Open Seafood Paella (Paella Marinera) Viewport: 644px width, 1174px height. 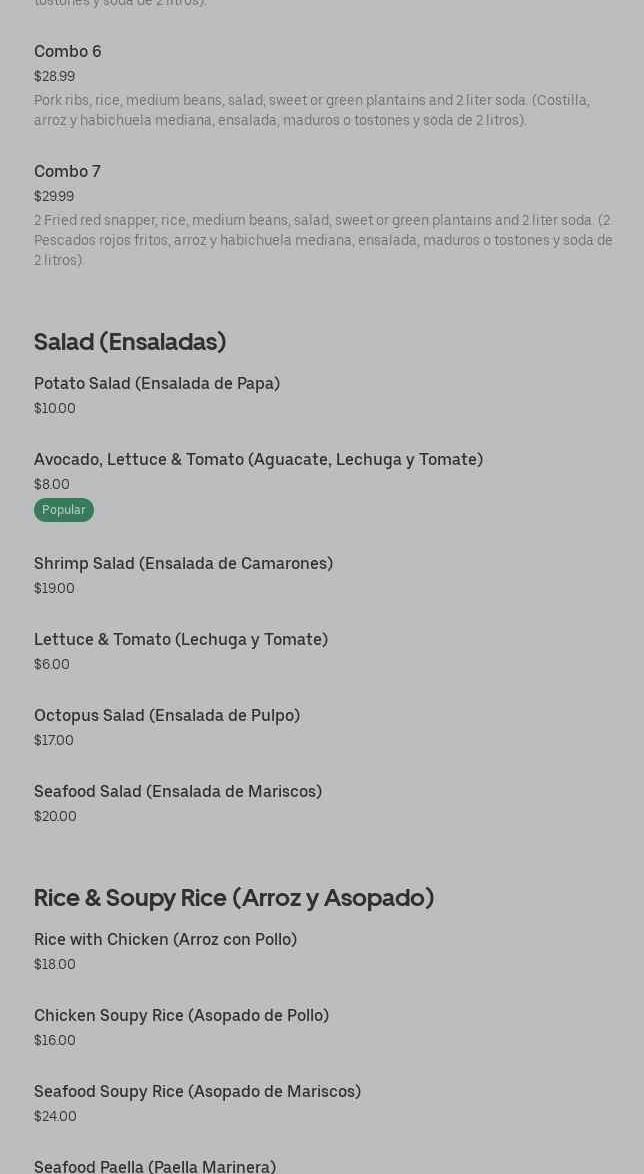coord(155,1166)
